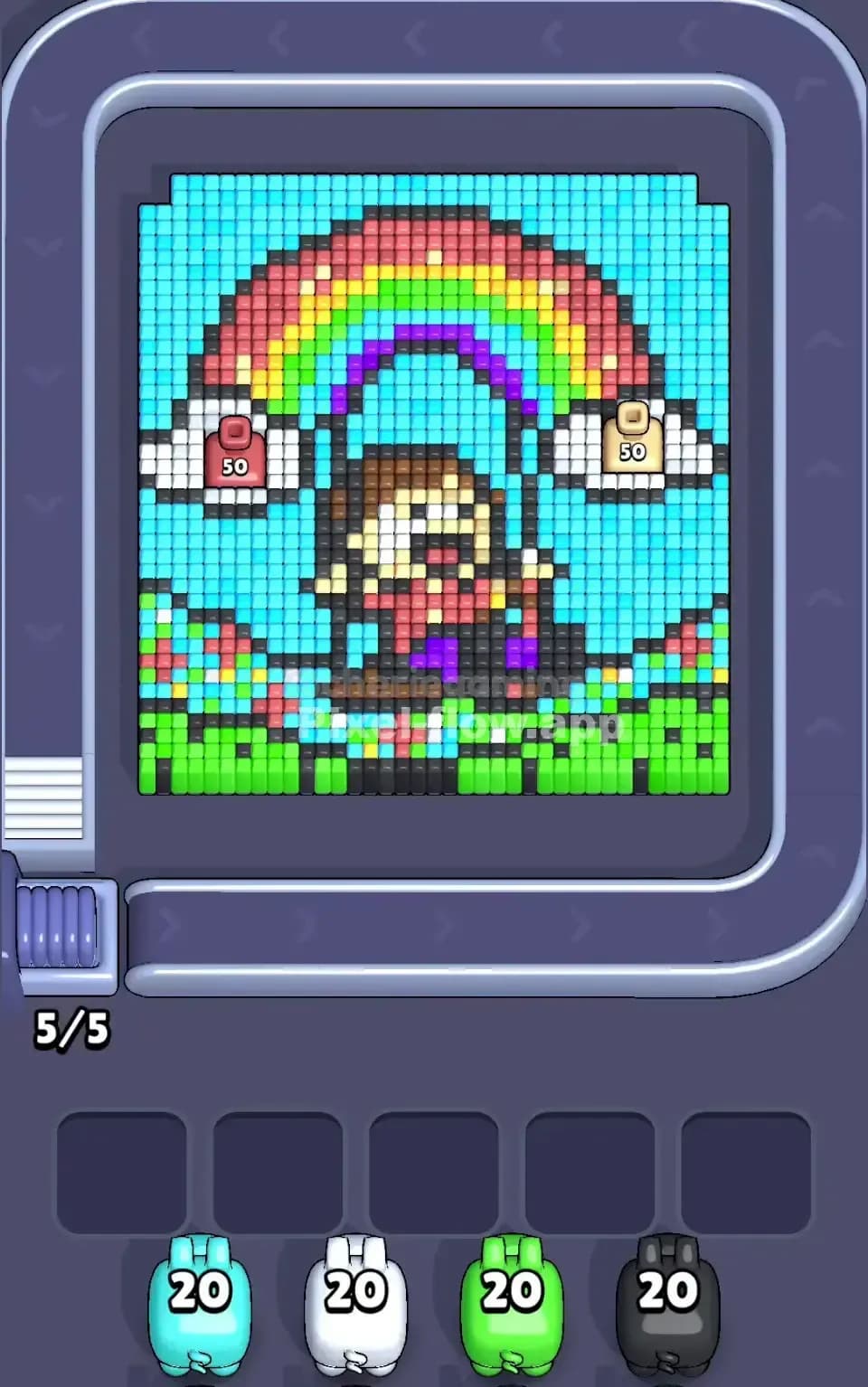Viewport: 868px width, 1387px height.
Task: Select the cyan rabbit piece with 20 count
Action: click(x=203, y=1302)
